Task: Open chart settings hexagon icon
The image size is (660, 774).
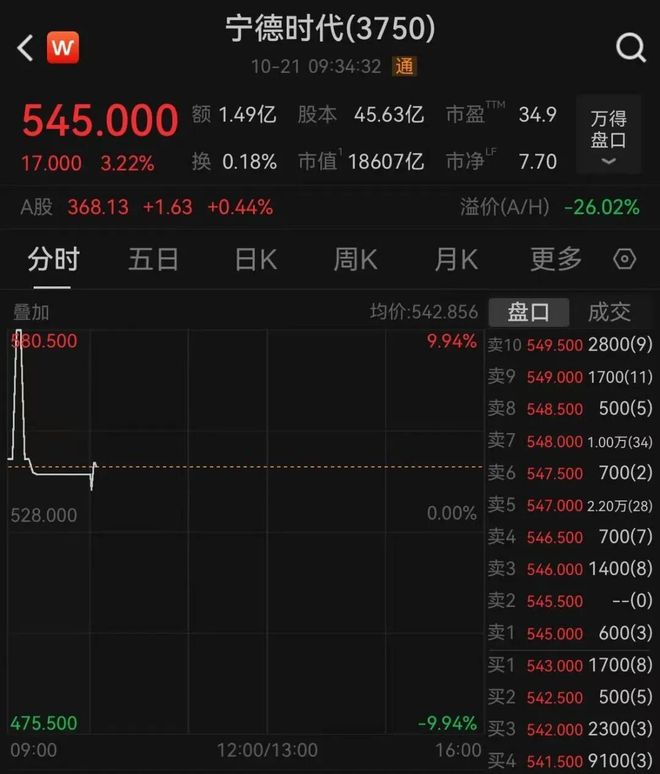Action: (x=624, y=260)
